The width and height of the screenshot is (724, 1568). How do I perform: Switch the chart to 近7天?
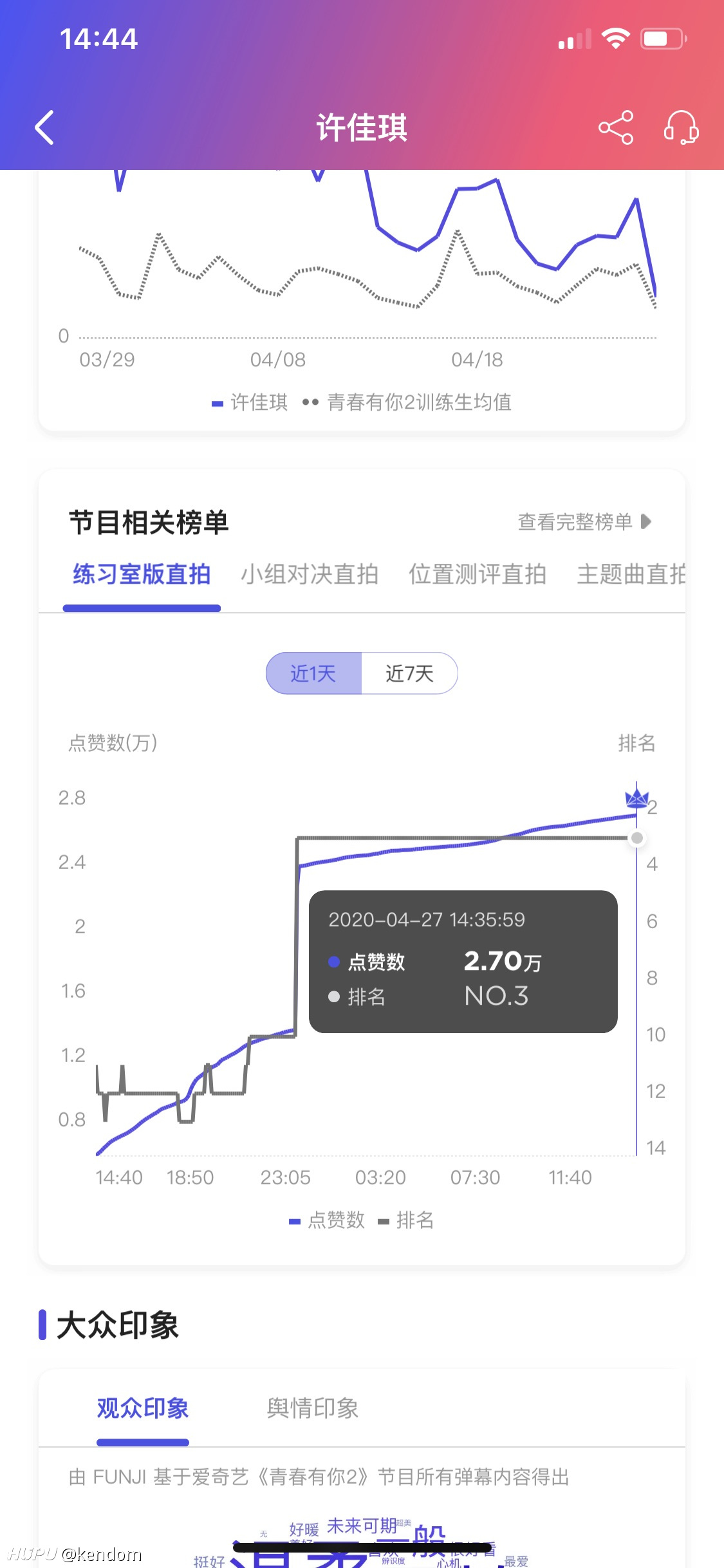pyautogui.click(x=409, y=673)
